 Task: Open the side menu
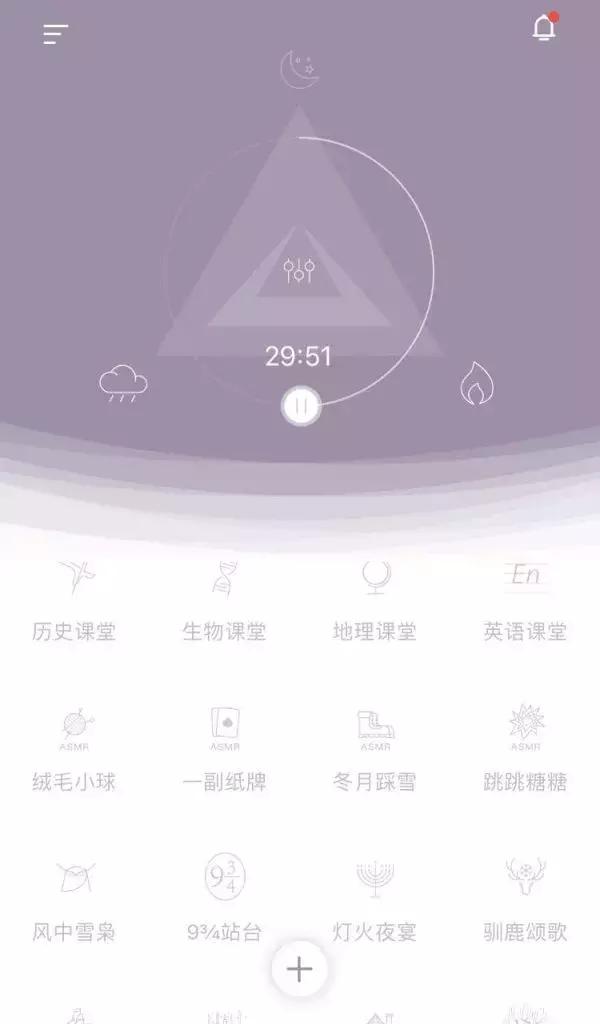pyautogui.click(x=55, y=34)
